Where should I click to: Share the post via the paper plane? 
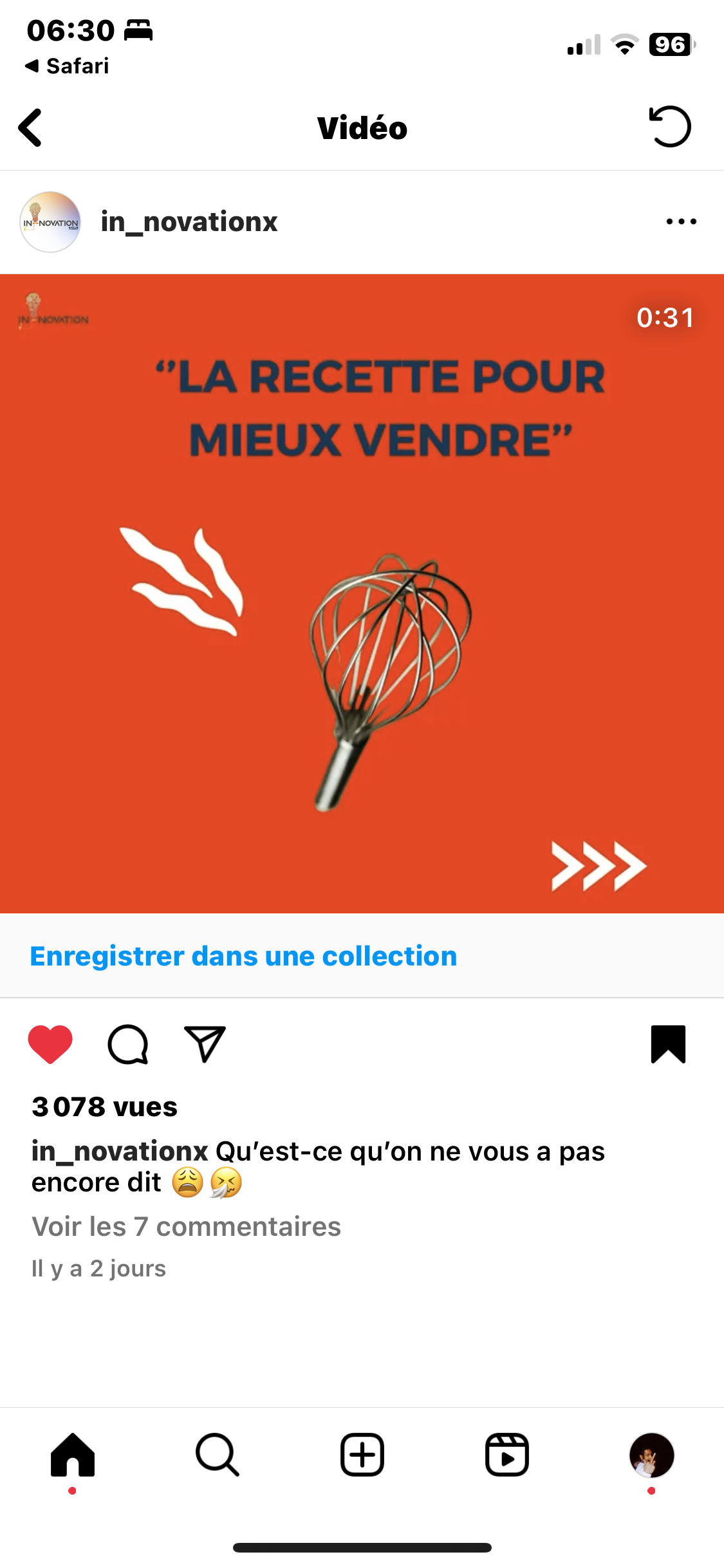(205, 1043)
